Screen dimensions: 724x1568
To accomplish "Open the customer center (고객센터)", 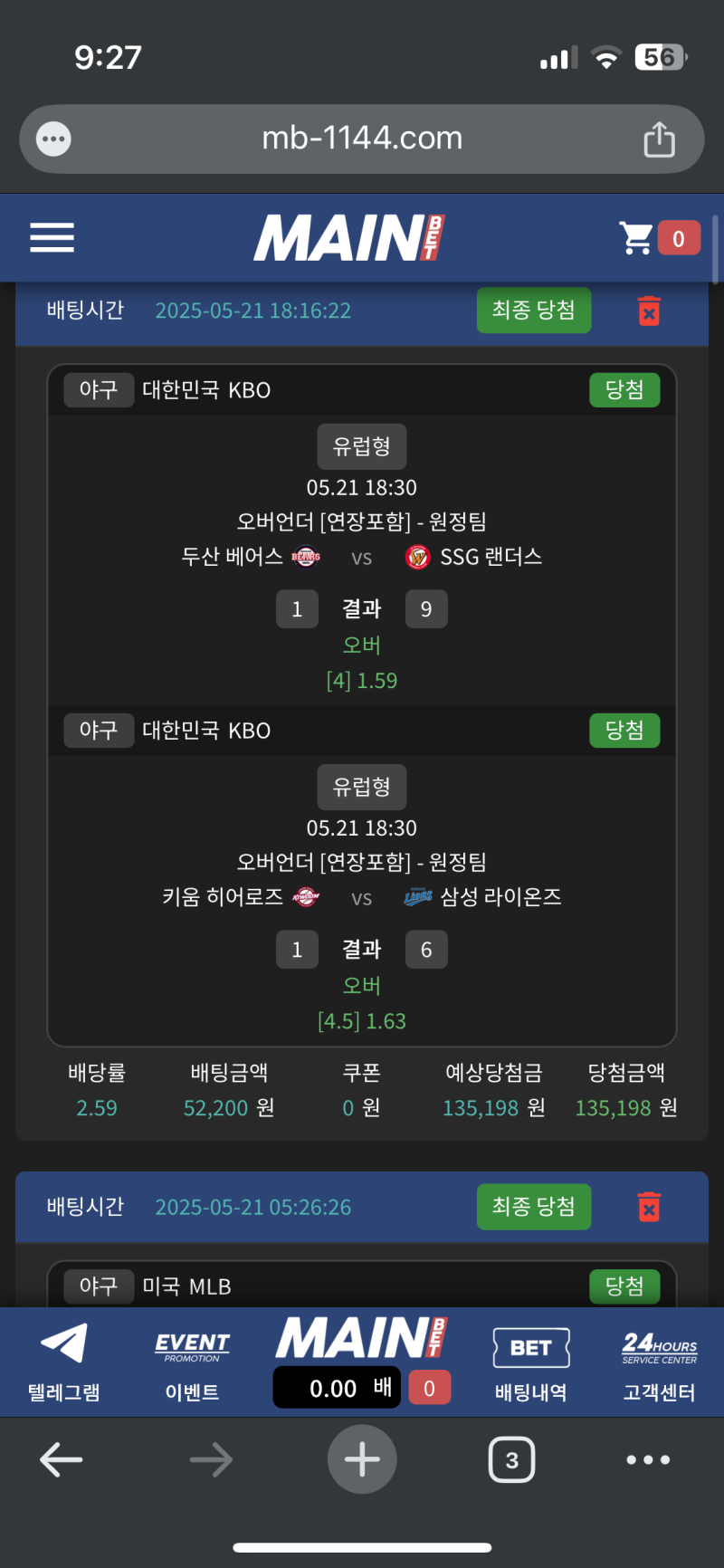I will [659, 1361].
